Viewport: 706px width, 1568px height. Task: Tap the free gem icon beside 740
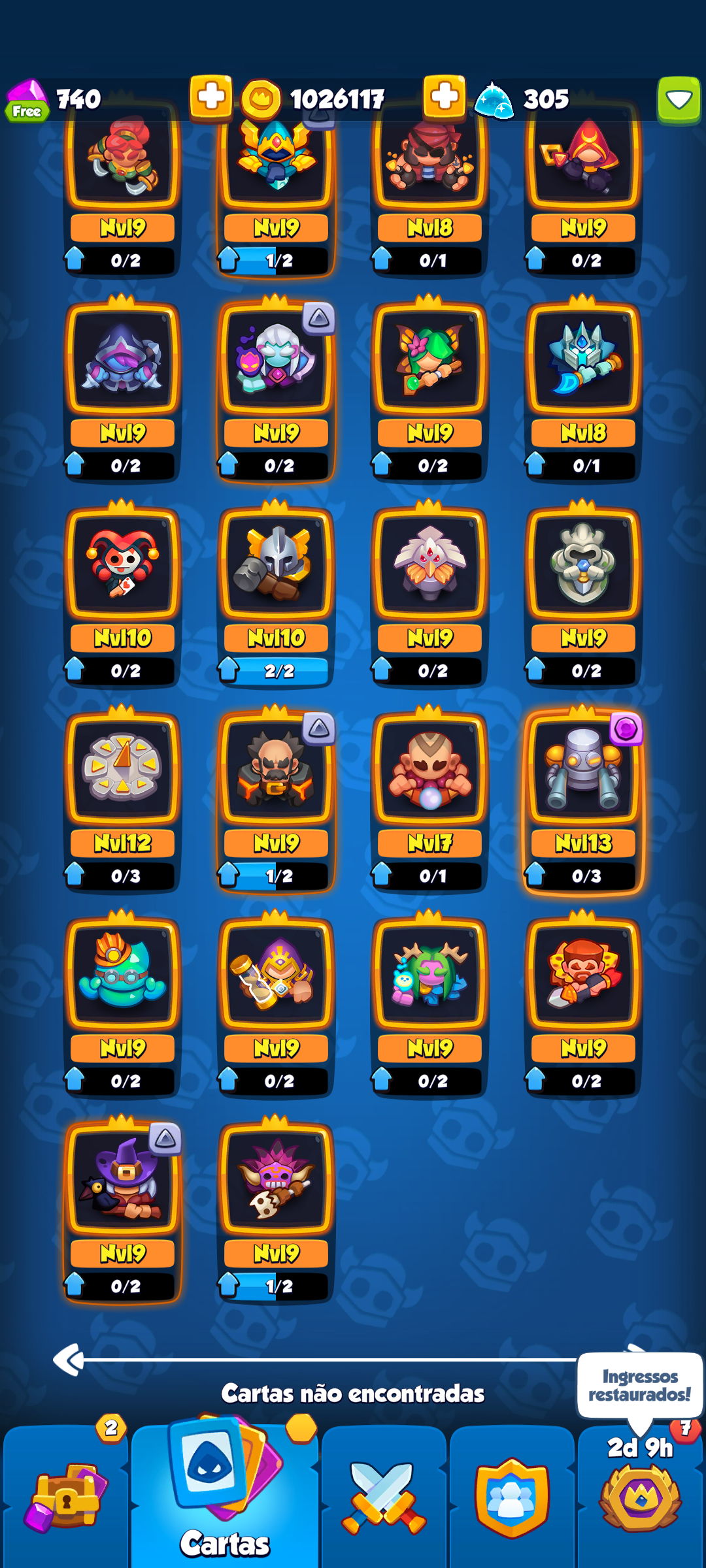(x=27, y=100)
